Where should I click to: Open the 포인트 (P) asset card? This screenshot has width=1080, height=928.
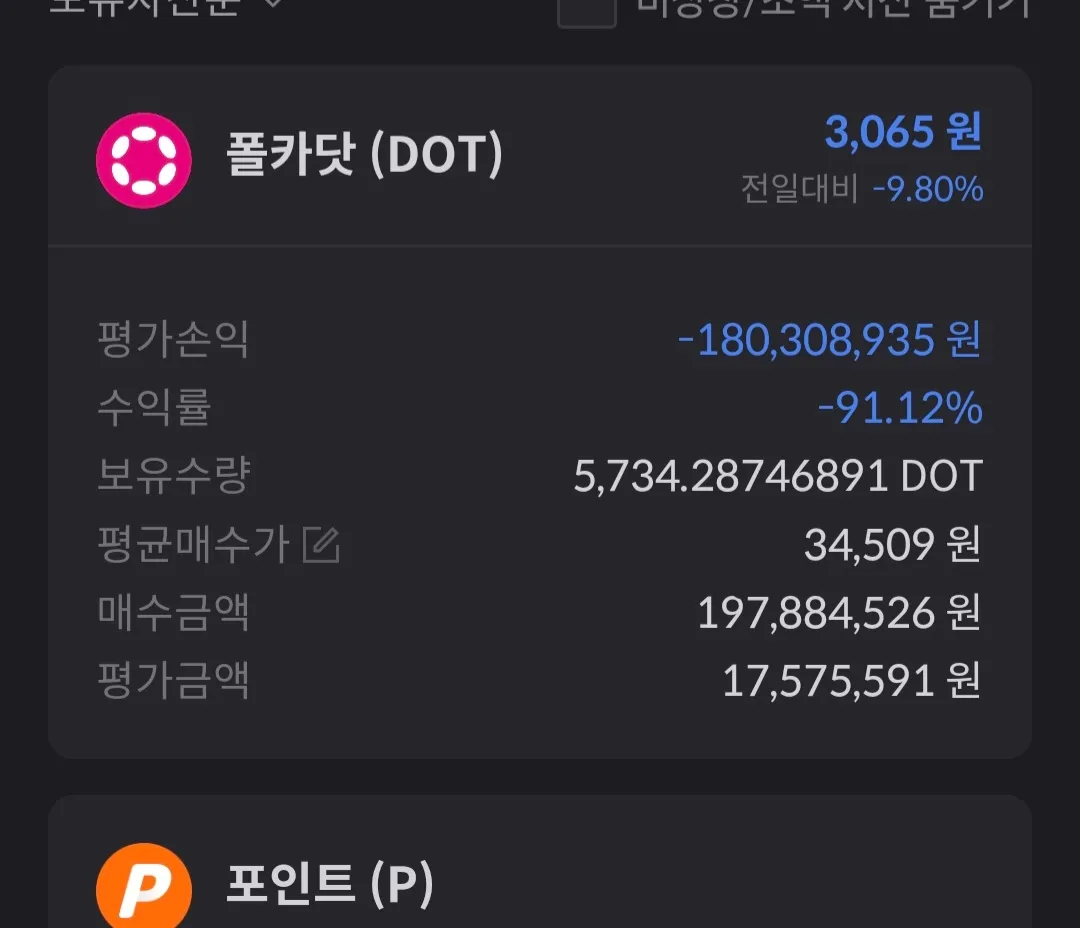click(330, 884)
